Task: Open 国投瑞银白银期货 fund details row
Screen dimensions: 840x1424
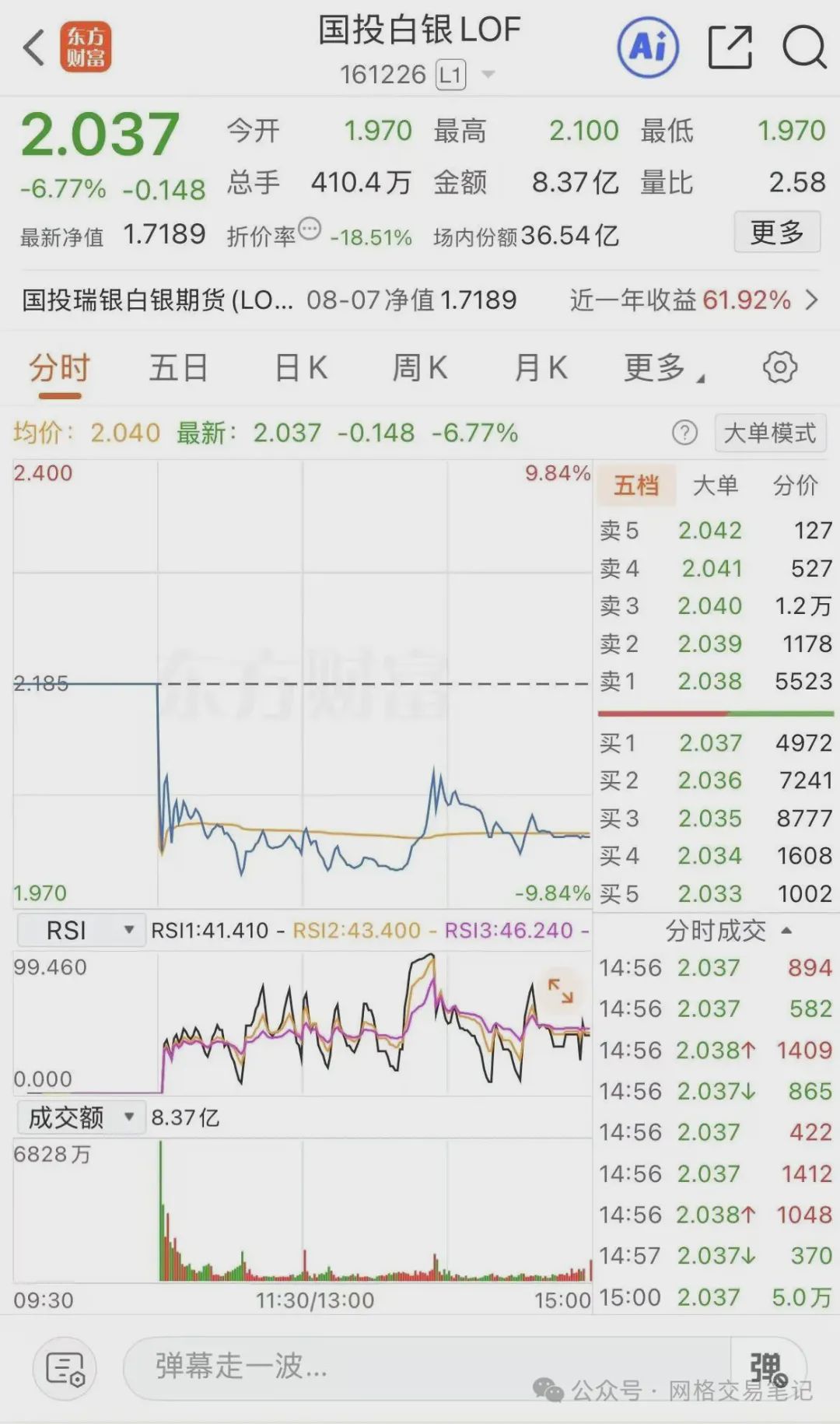Action: (x=420, y=300)
